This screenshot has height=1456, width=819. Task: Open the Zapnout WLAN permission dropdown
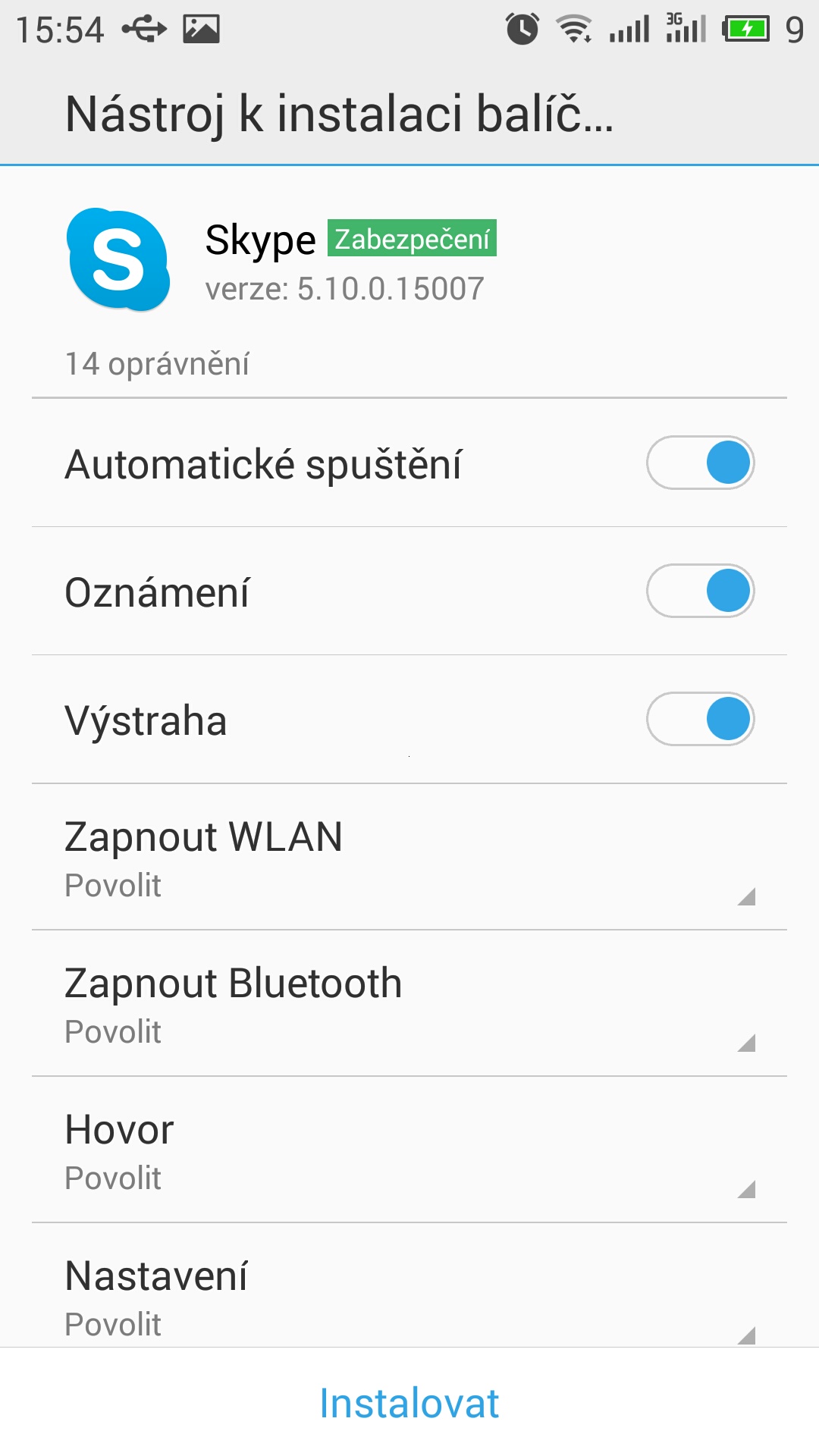pyautogui.click(x=409, y=858)
